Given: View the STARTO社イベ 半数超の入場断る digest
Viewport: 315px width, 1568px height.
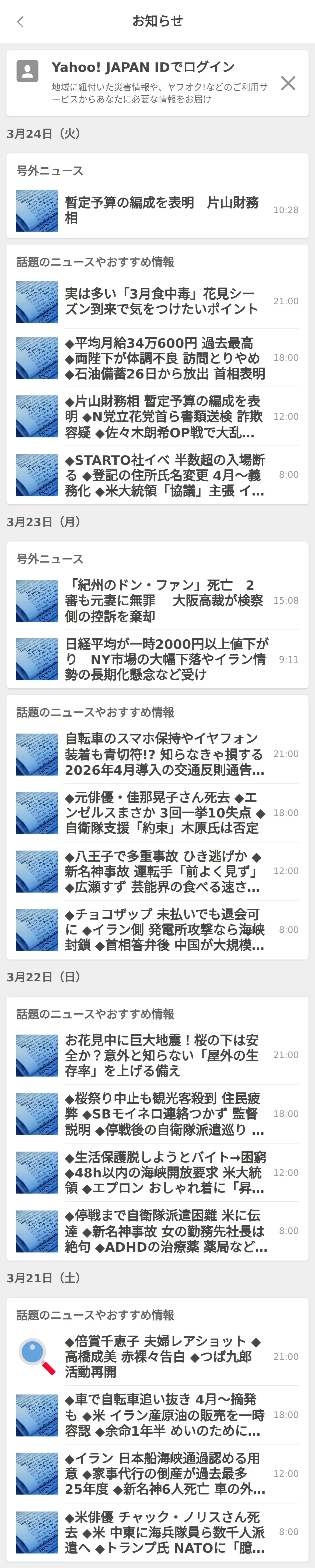Looking at the screenshot, I should point(164,475).
